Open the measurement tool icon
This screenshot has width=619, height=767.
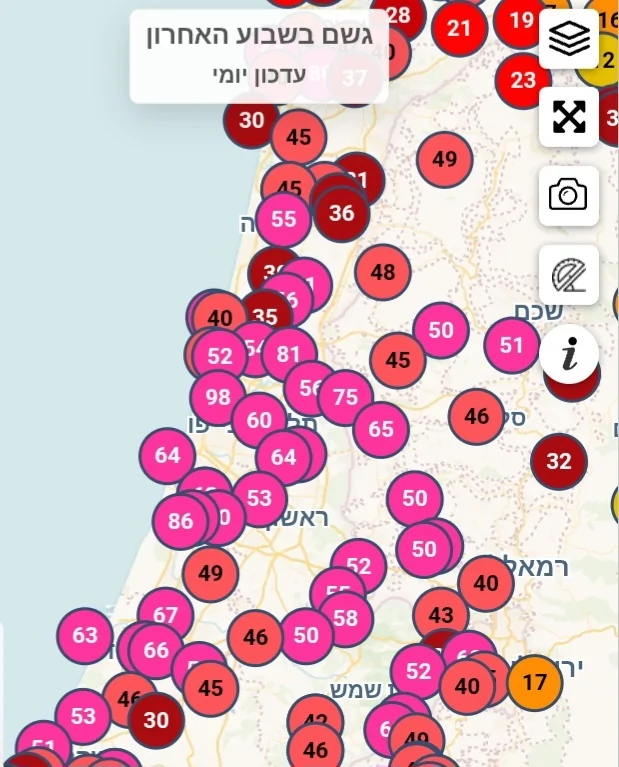tap(568, 274)
